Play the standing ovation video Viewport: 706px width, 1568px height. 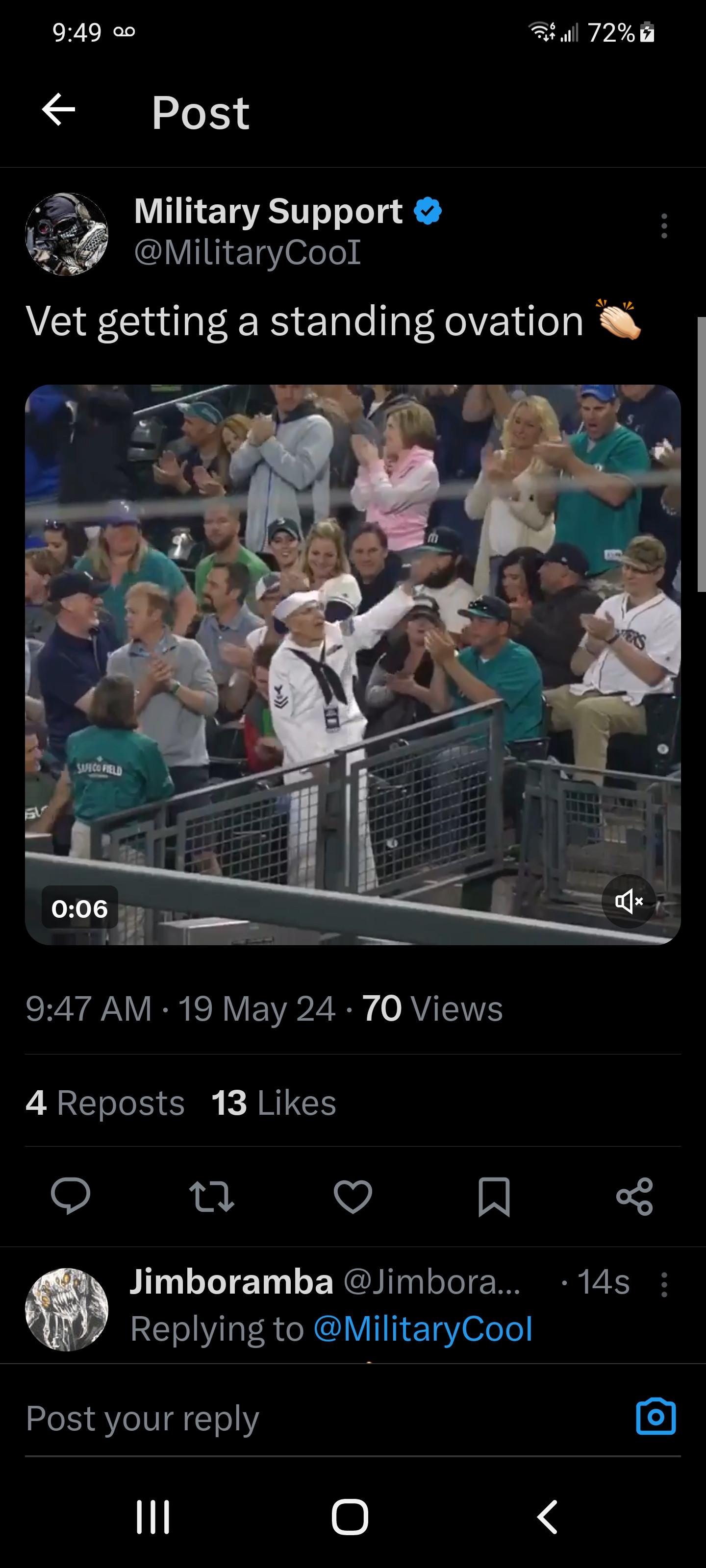click(352, 664)
